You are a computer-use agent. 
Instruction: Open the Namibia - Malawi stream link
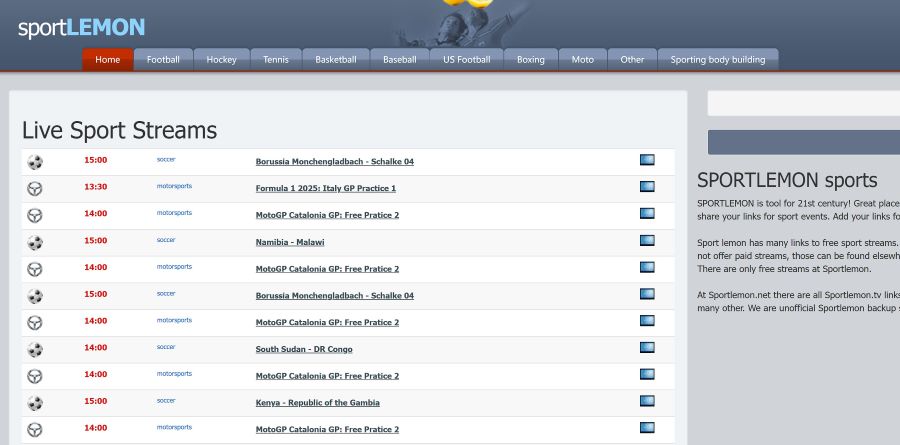point(289,242)
